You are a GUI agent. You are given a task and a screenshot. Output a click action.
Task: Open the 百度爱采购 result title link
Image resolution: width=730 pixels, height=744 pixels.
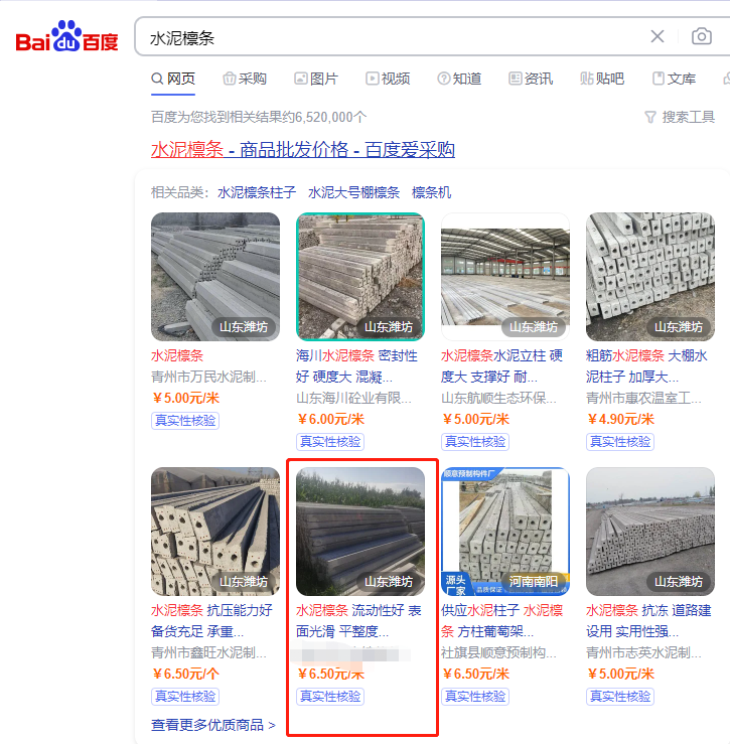pos(303,150)
